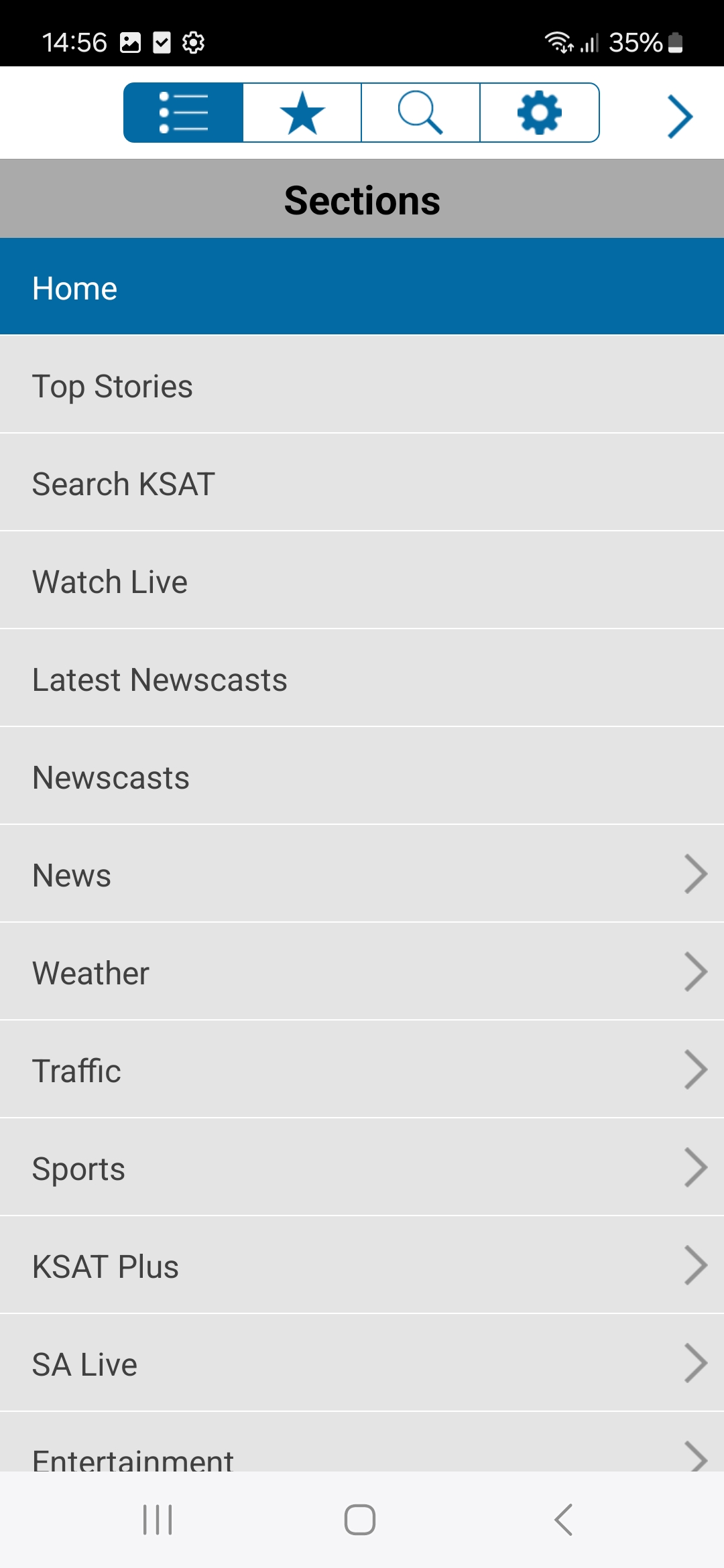The width and height of the screenshot is (724, 1568).
Task: Open Top Stories
Action: pyautogui.click(x=362, y=385)
